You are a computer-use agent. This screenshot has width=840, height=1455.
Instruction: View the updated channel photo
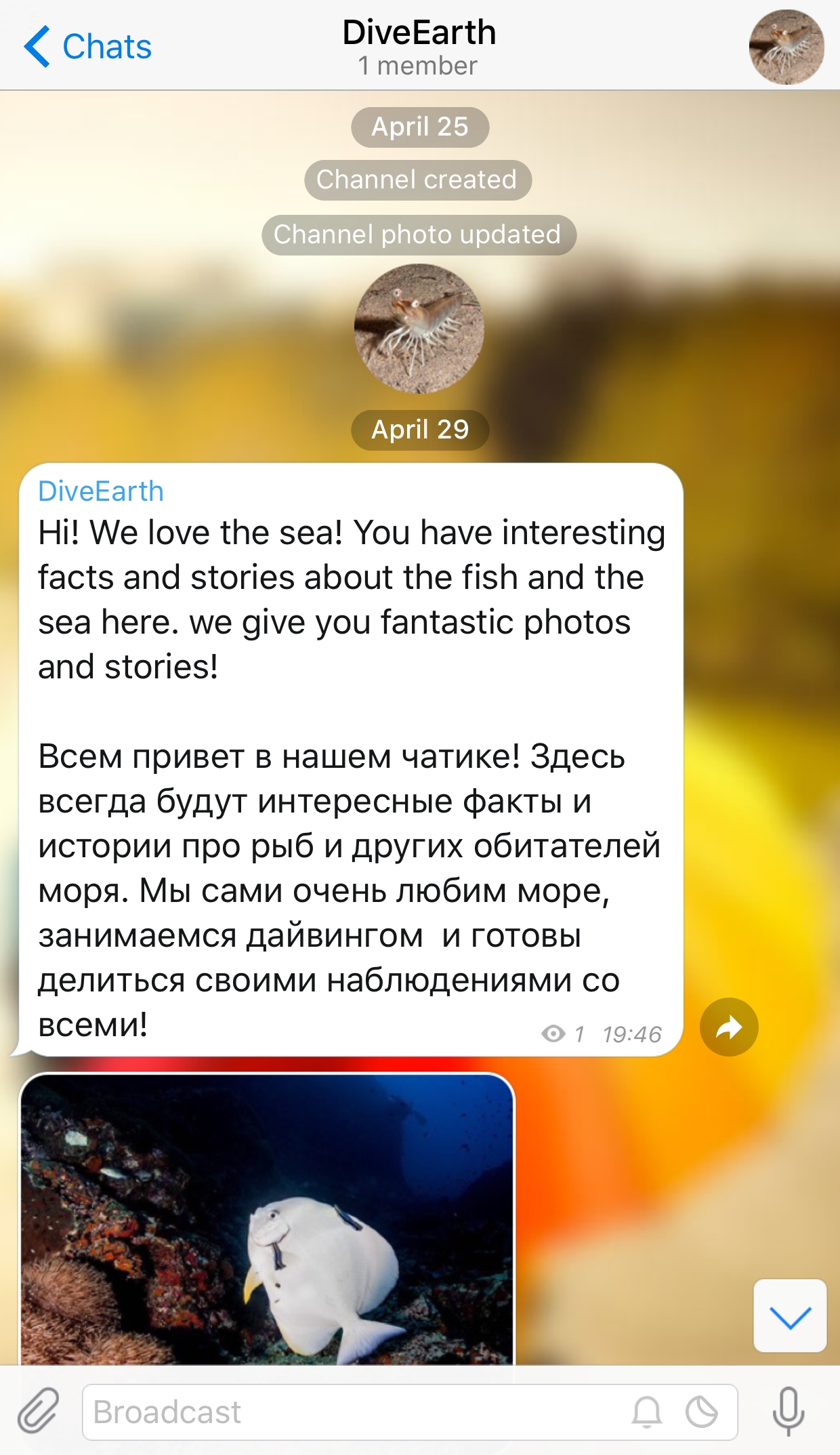(419, 329)
